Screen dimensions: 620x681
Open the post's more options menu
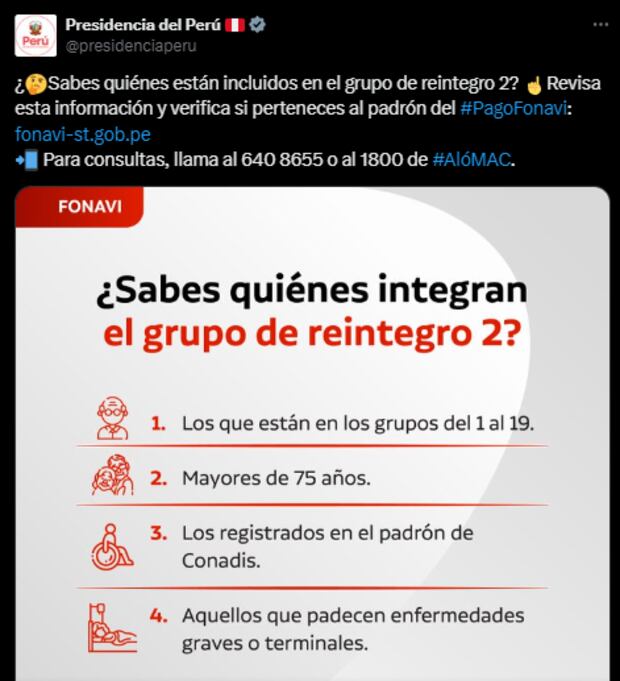(598, 24)
